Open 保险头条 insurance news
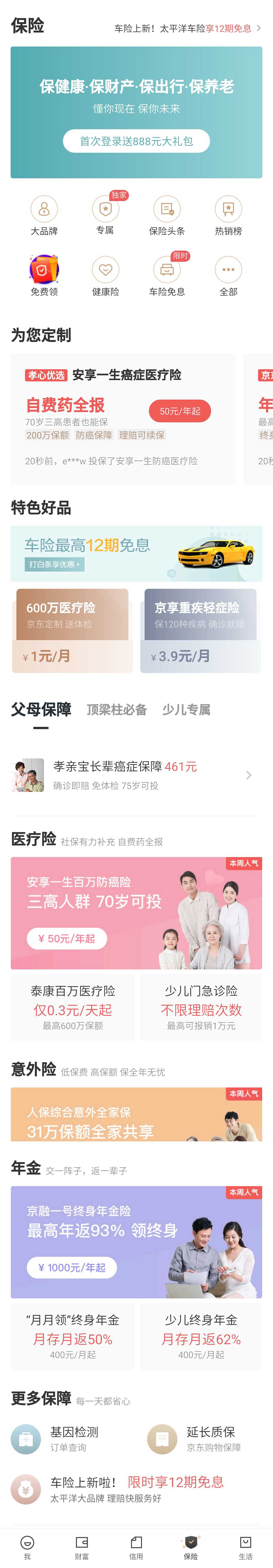This screenshot has height=1568, width=273. tap(167, 215)
